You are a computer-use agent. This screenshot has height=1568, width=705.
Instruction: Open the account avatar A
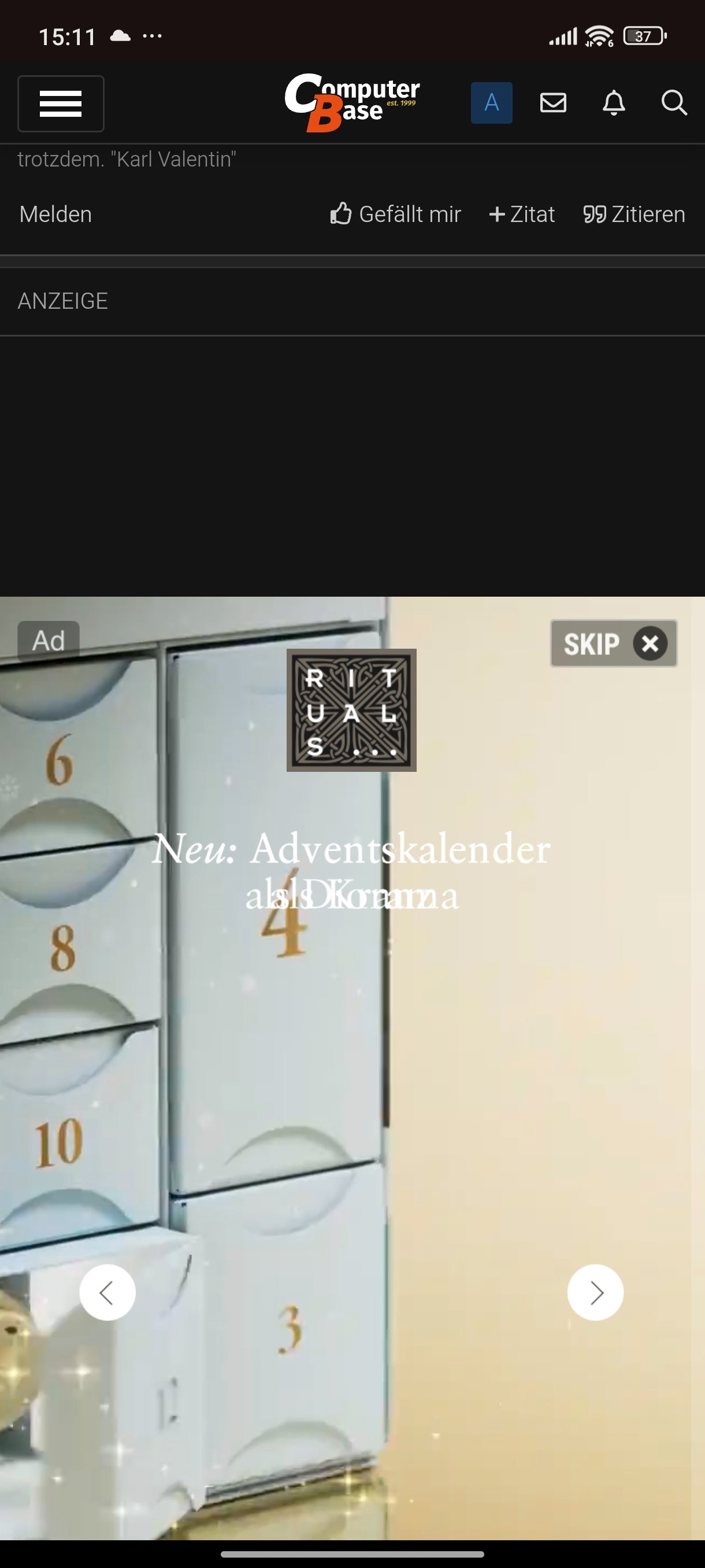click(491, 103)
